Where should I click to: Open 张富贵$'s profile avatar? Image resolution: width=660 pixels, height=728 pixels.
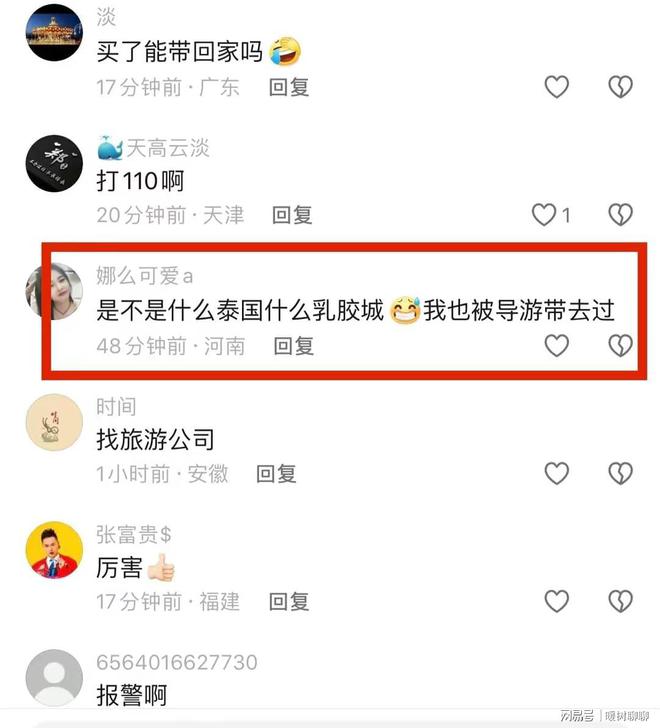[x=53, y=549]
